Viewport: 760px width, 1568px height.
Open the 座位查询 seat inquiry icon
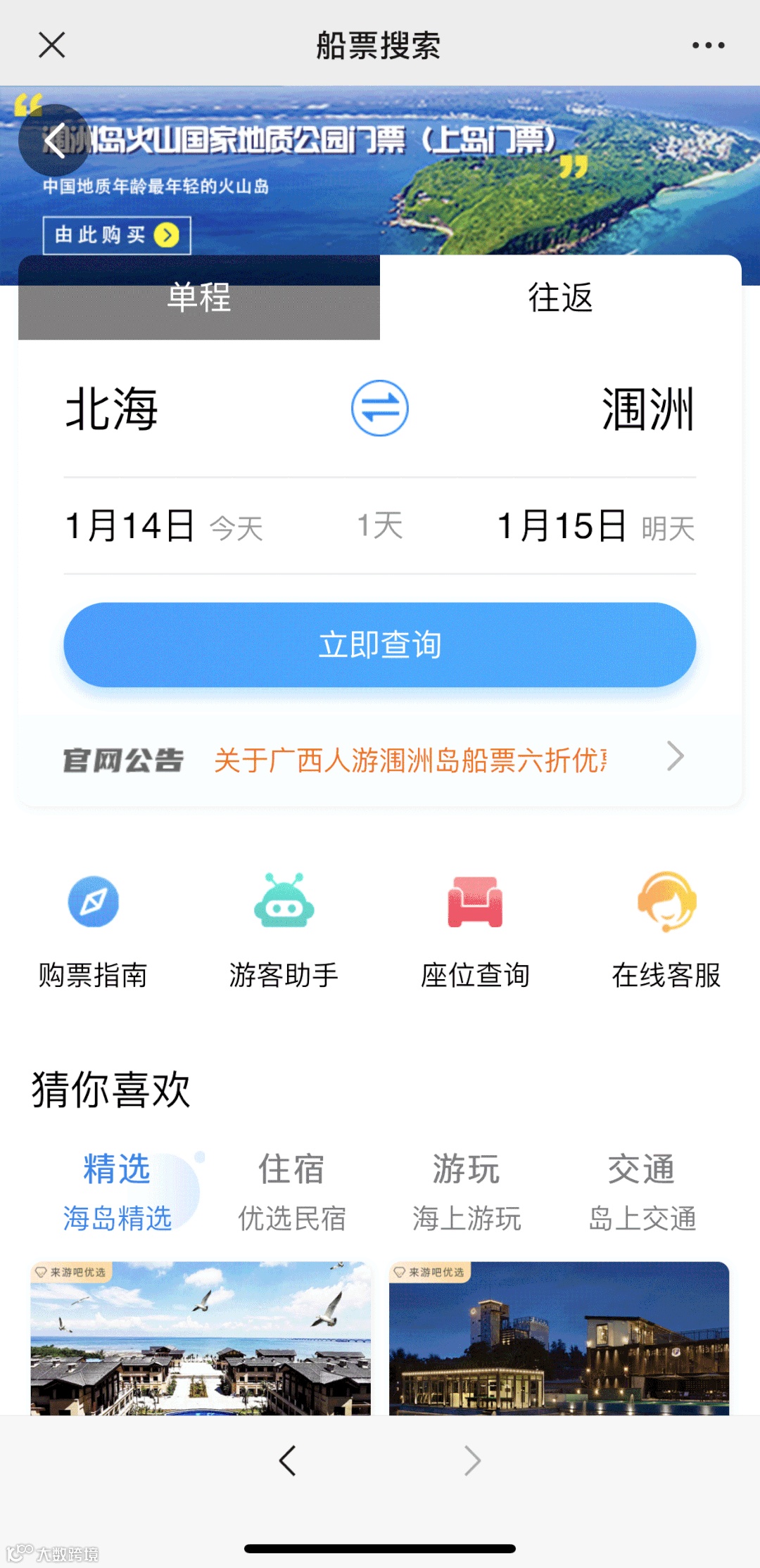pos(474,930)
